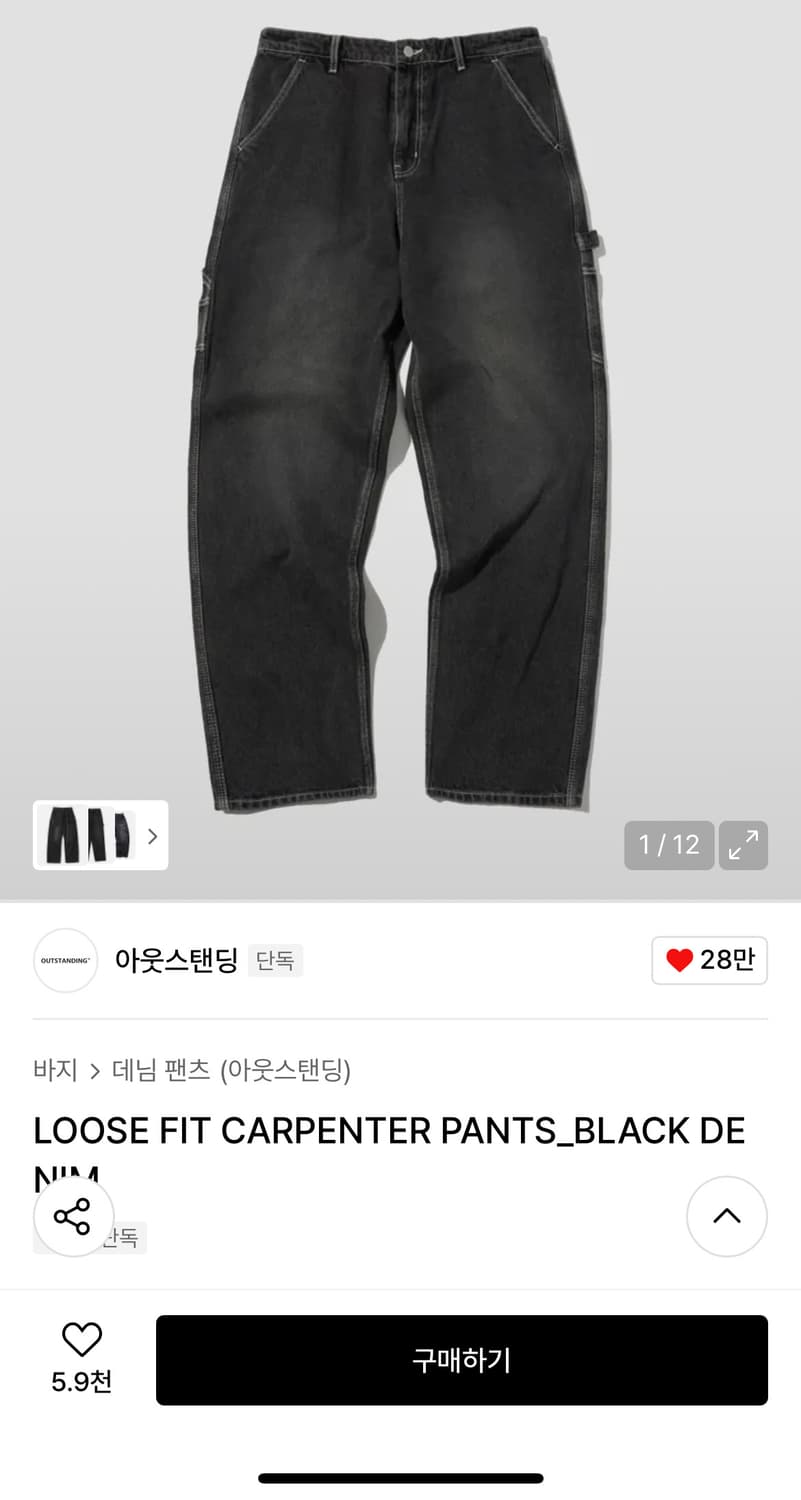Tap the heart outline icon above 5.9천

tap(81, 1337)
